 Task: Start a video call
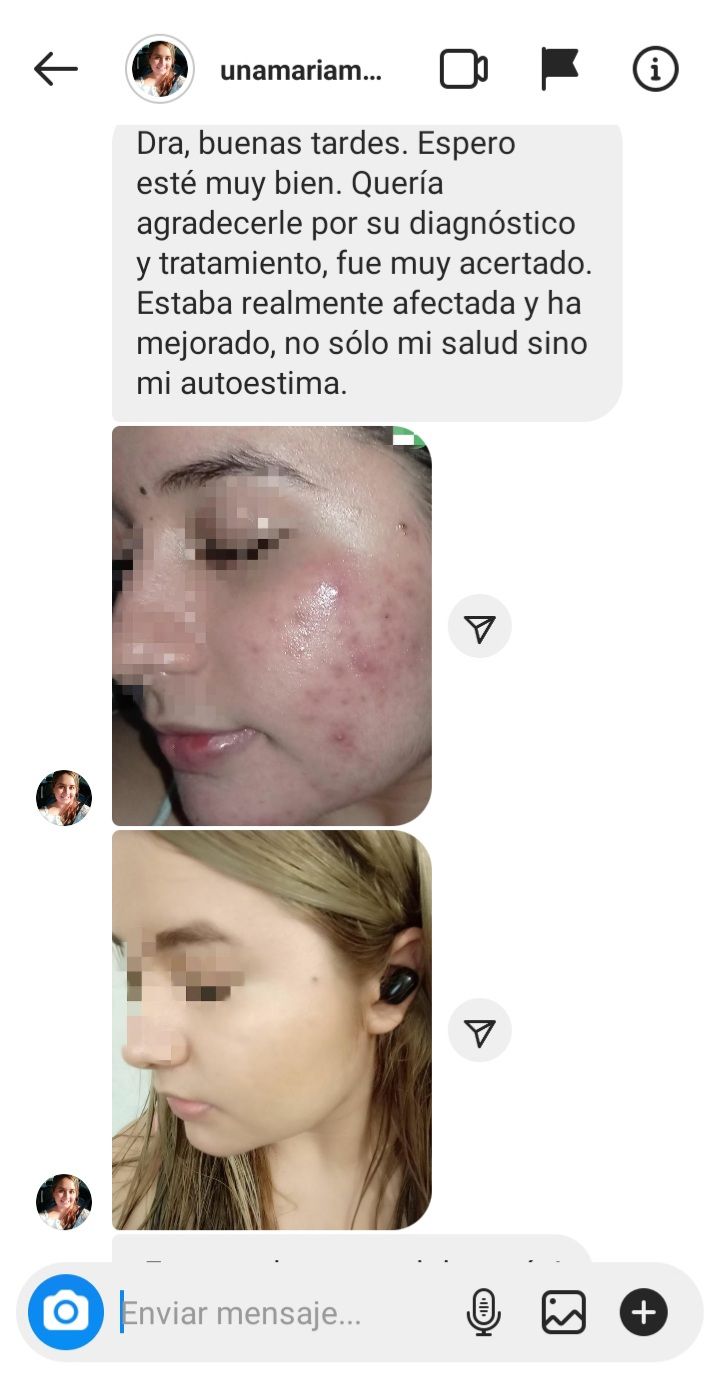tap(464, 69)
